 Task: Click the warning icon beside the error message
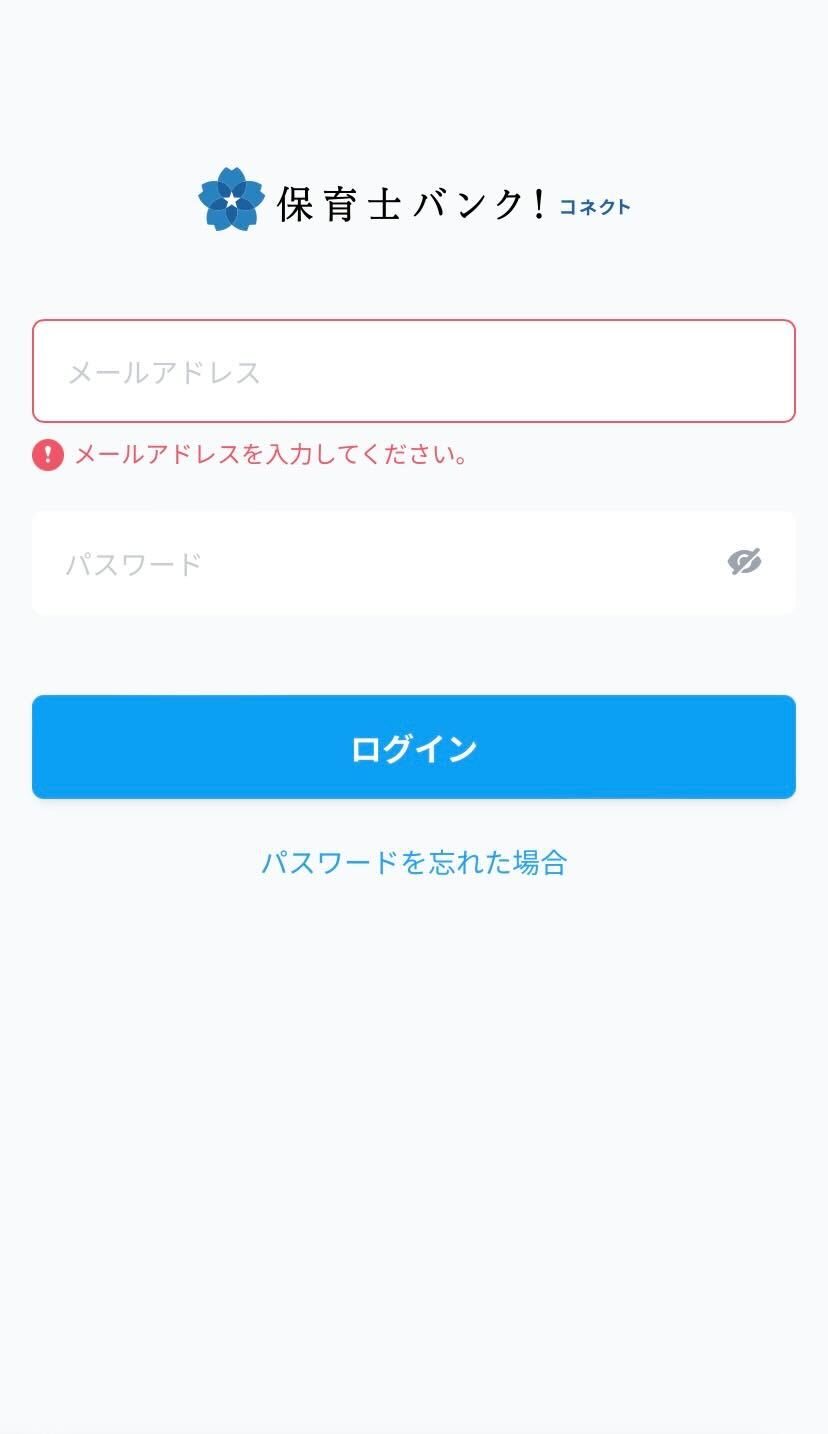pyautogui.click(x=47, y=455)
